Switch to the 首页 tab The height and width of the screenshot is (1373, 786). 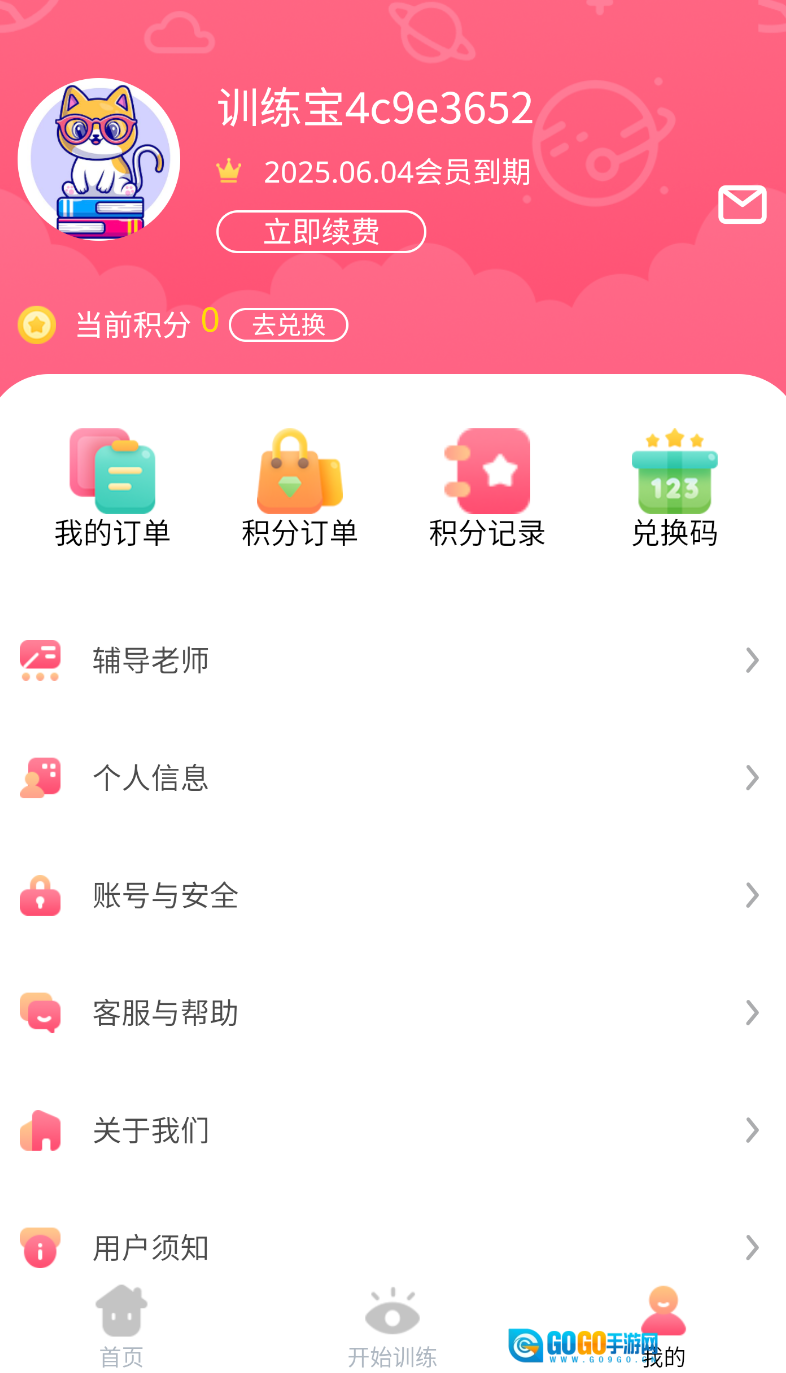click(x=121, y=1325)
